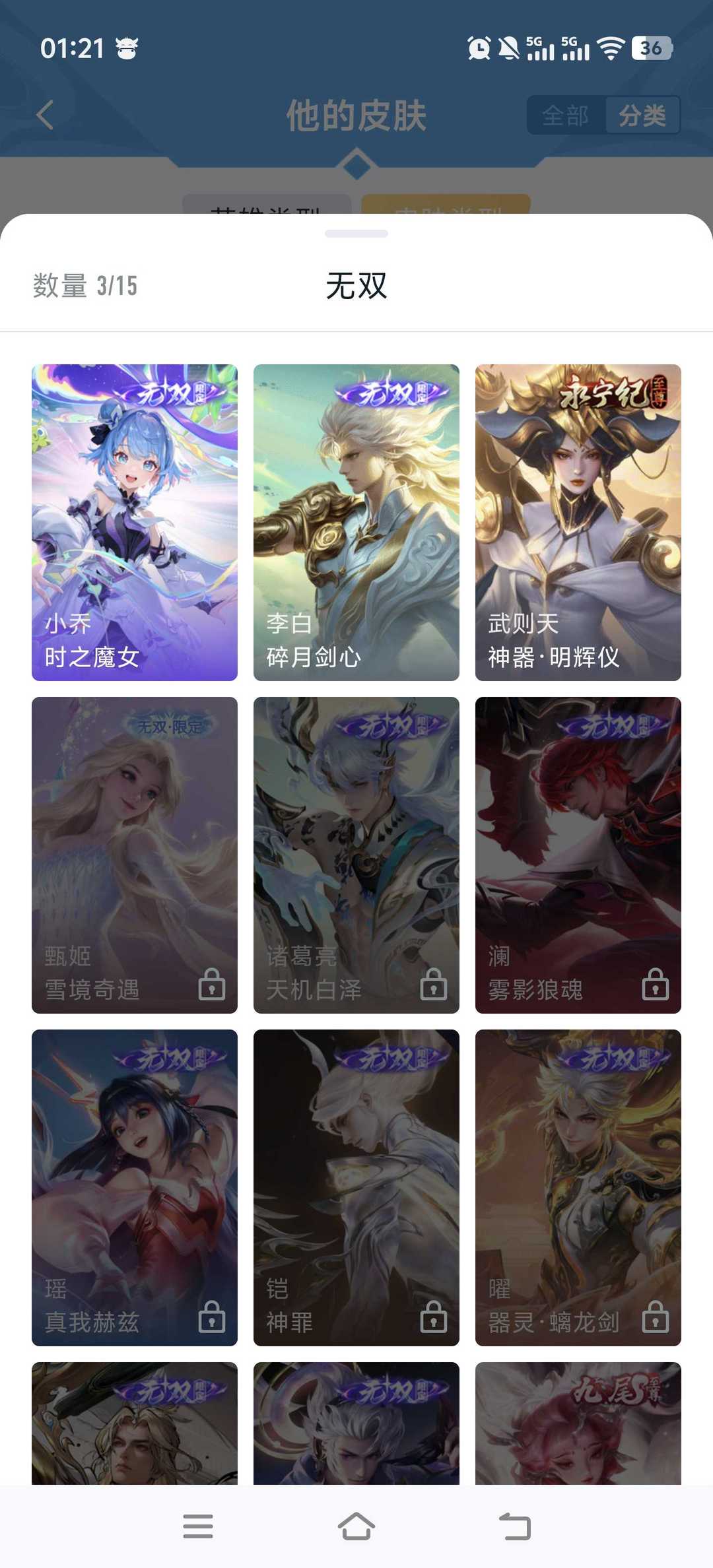Switch to the 全部 view

click(x=566, y=115)
